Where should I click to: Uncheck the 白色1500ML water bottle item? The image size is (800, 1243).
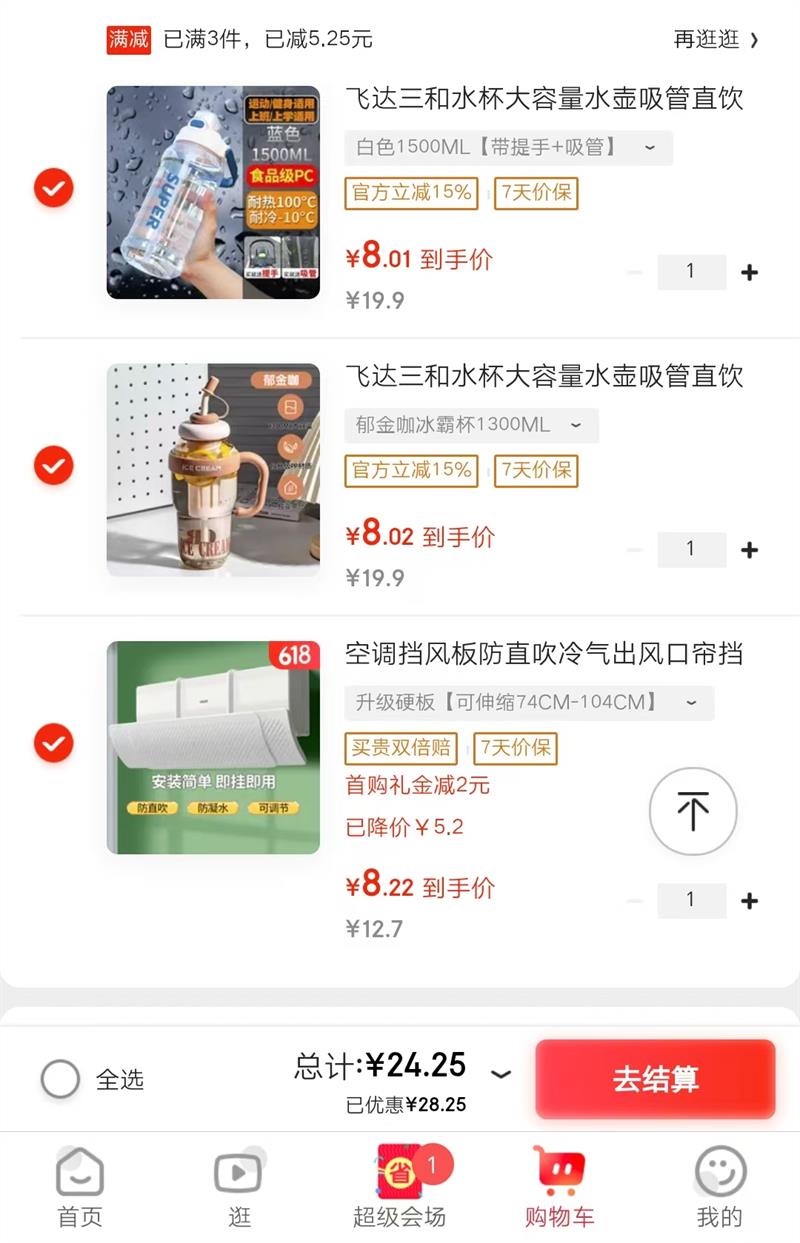pyautogui.click(x=54, y=188)
